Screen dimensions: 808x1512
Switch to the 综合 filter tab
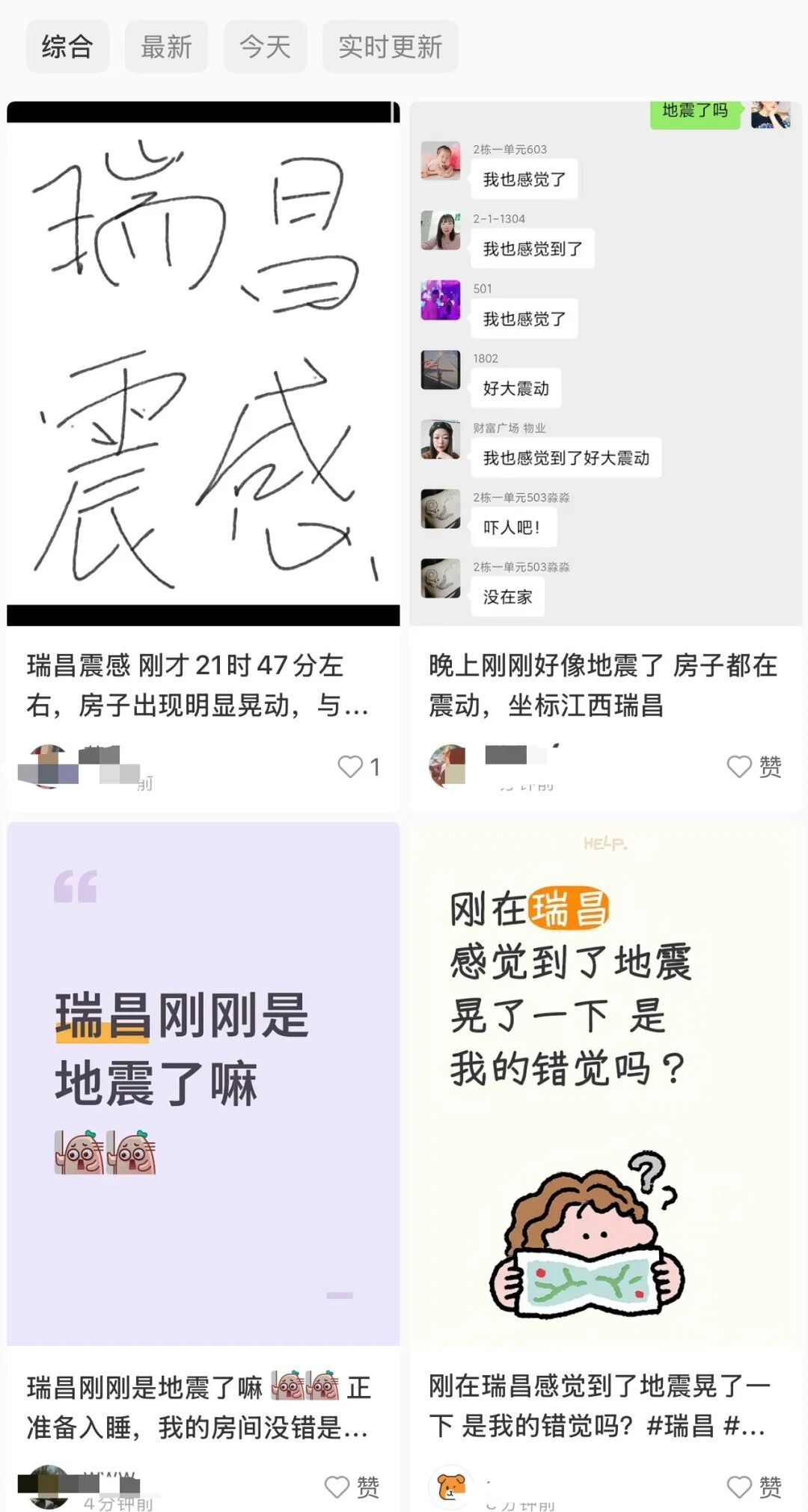[x=67, y=46]
